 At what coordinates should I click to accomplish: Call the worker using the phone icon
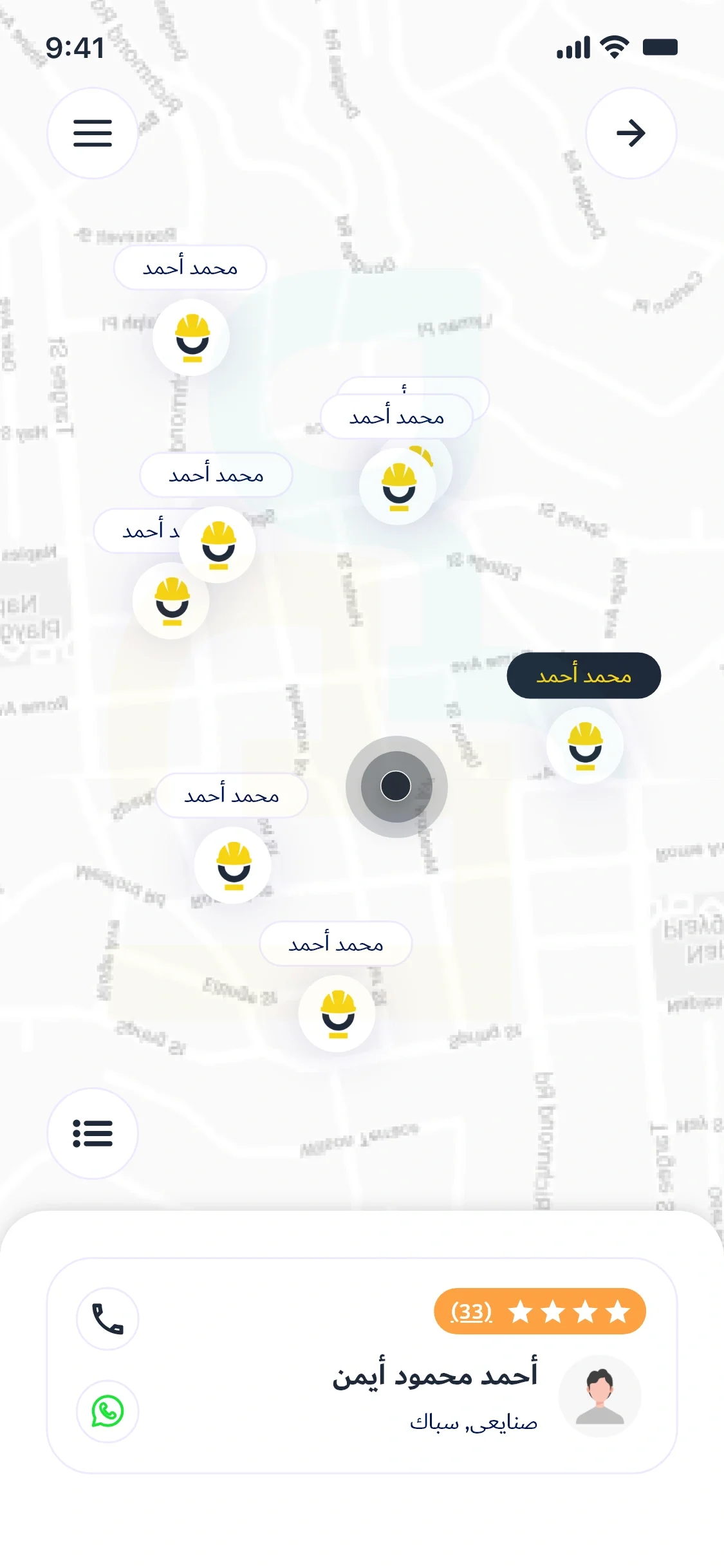[106, 1318]
